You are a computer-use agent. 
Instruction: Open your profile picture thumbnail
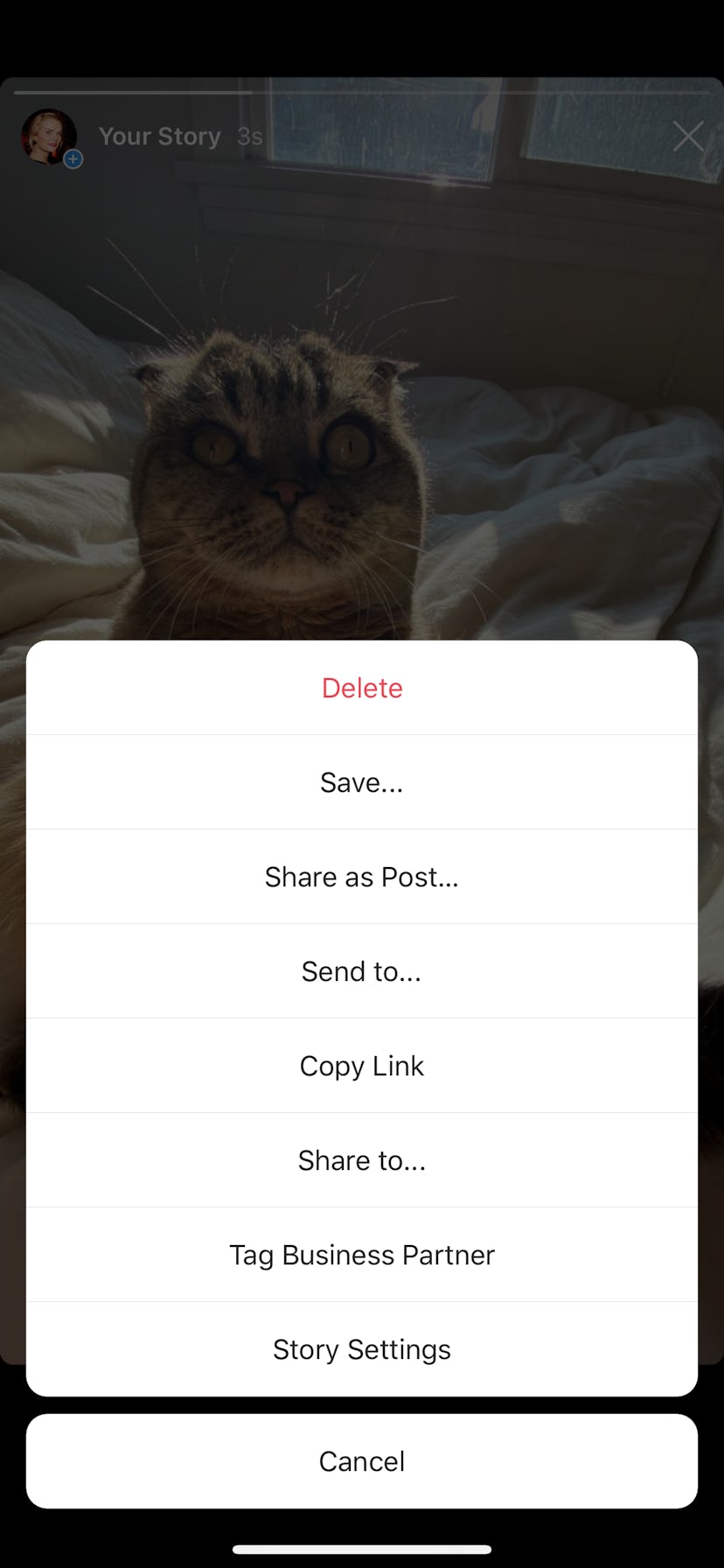click(x=48, y=136)
